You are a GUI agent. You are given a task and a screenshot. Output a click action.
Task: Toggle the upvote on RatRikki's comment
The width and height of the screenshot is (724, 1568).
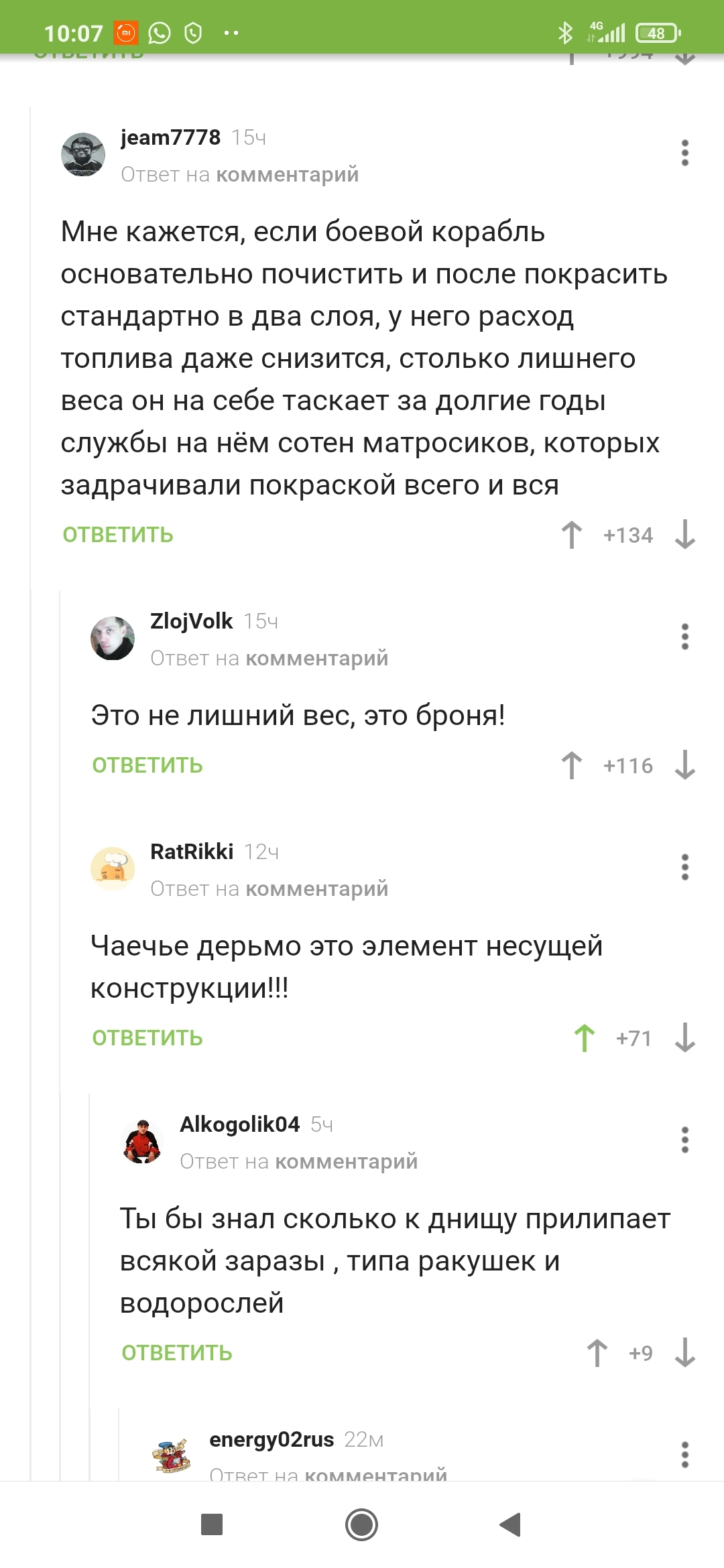(585, 1038)
